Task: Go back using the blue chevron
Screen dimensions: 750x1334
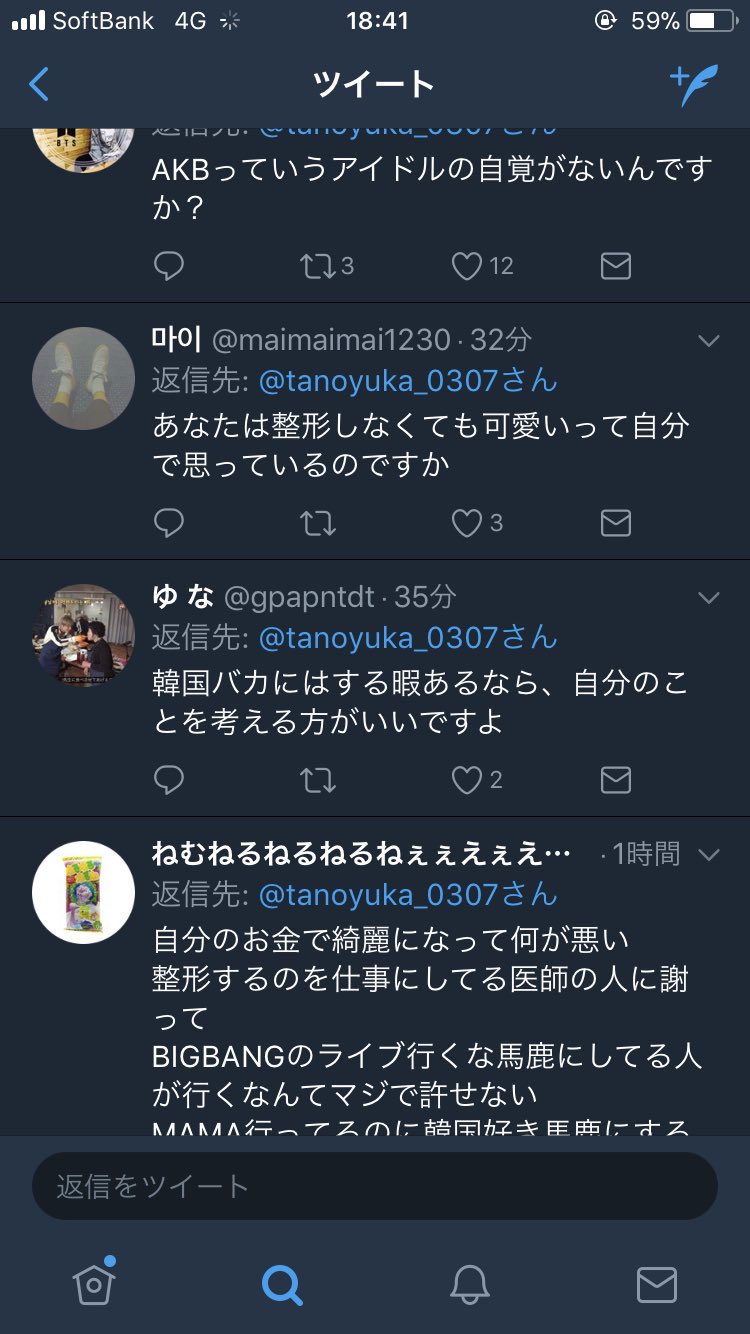Action: [39, 85]
